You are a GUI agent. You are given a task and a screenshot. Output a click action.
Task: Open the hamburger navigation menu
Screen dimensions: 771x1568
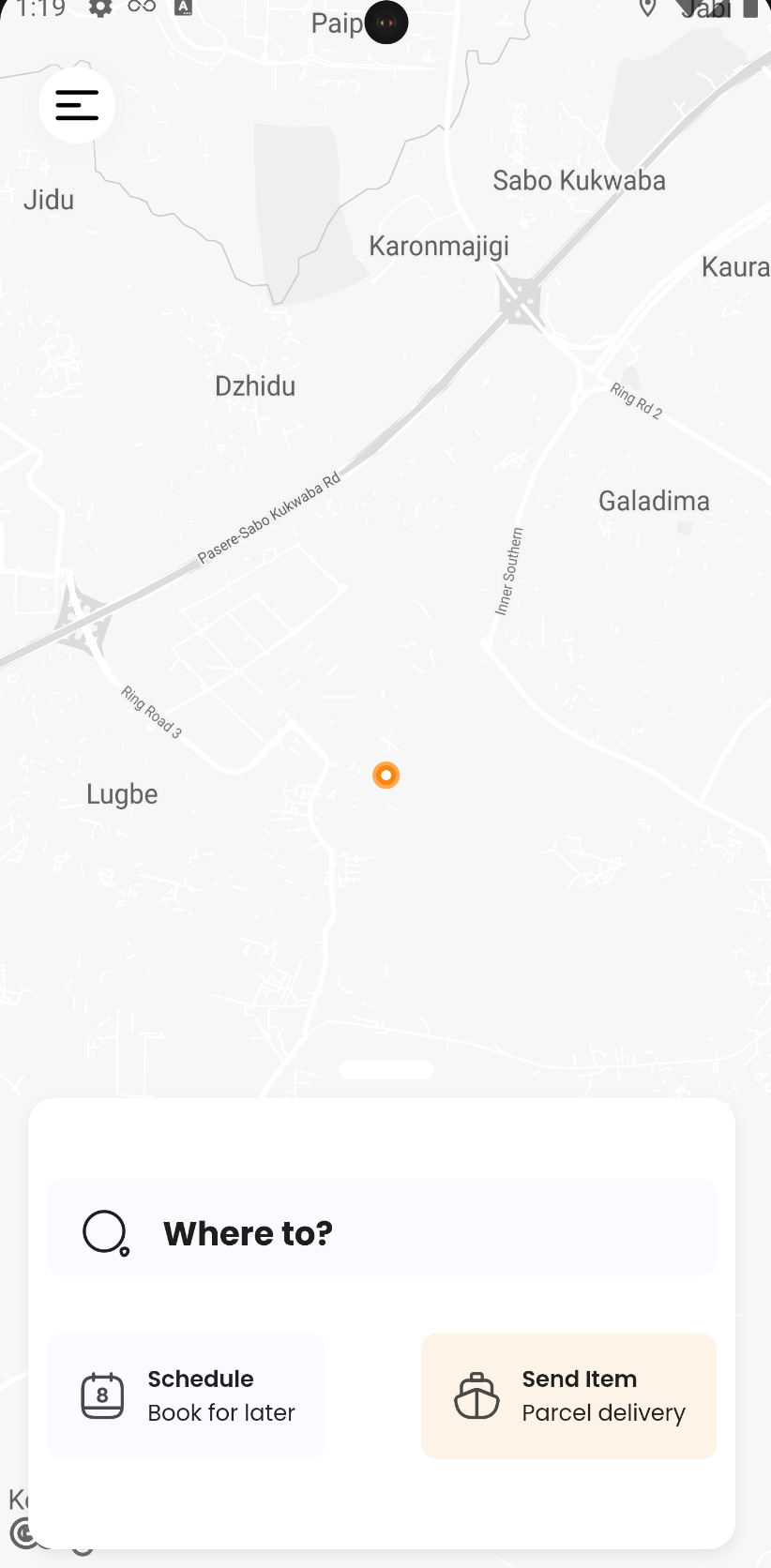pos(76,105)
